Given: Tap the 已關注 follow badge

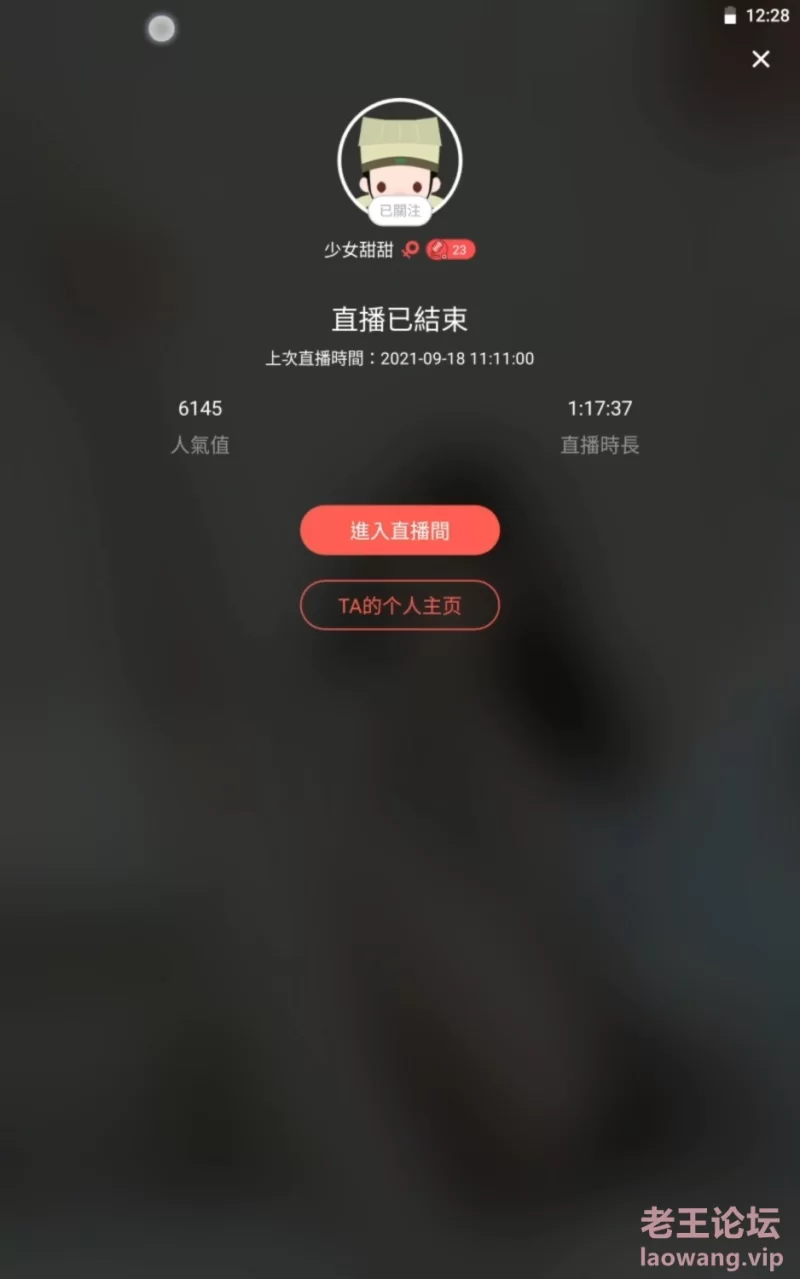Looking at the screenshot, I should [399, 211].
